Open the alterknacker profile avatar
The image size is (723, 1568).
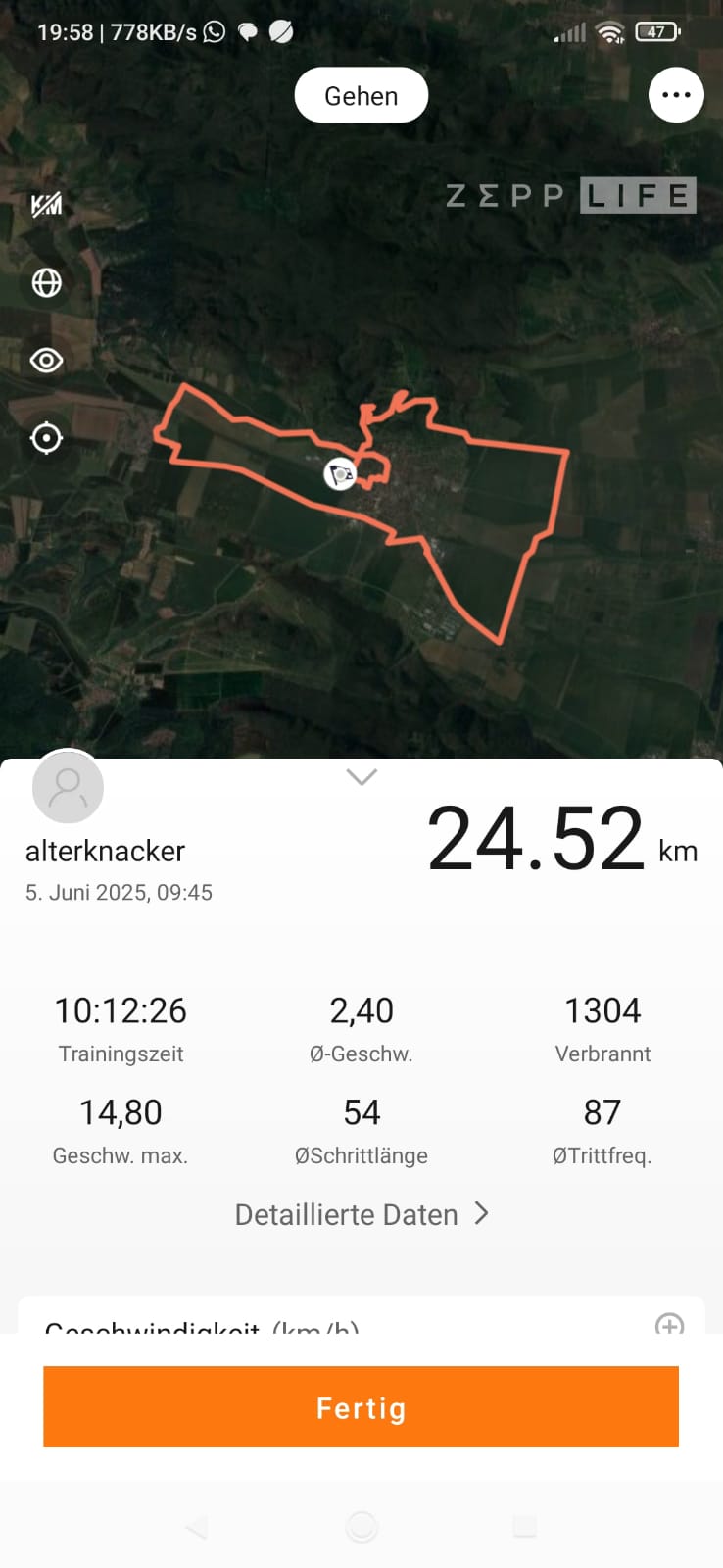[68, 787]
